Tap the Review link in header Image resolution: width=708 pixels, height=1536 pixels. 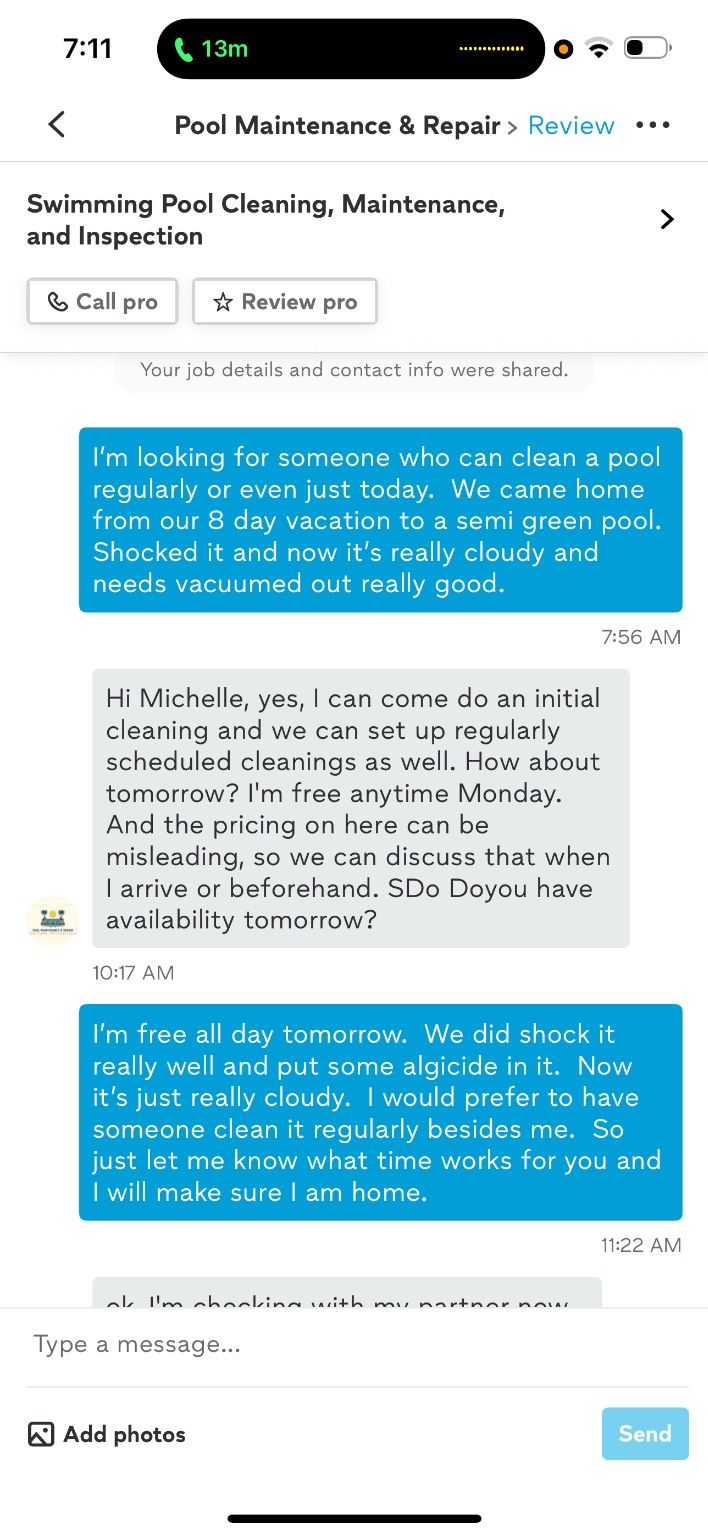click(571, 125)
